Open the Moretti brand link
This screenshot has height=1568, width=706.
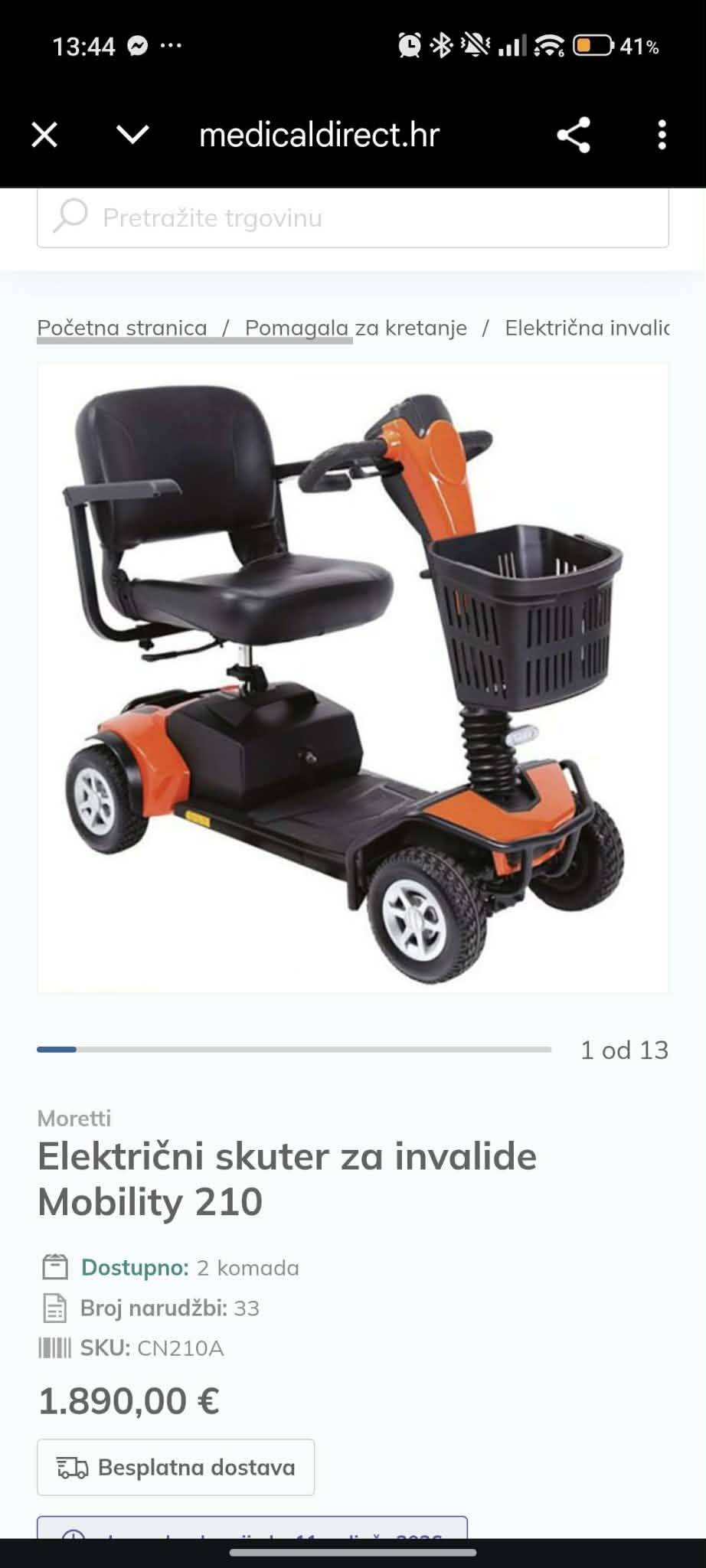coord(74,1118)
